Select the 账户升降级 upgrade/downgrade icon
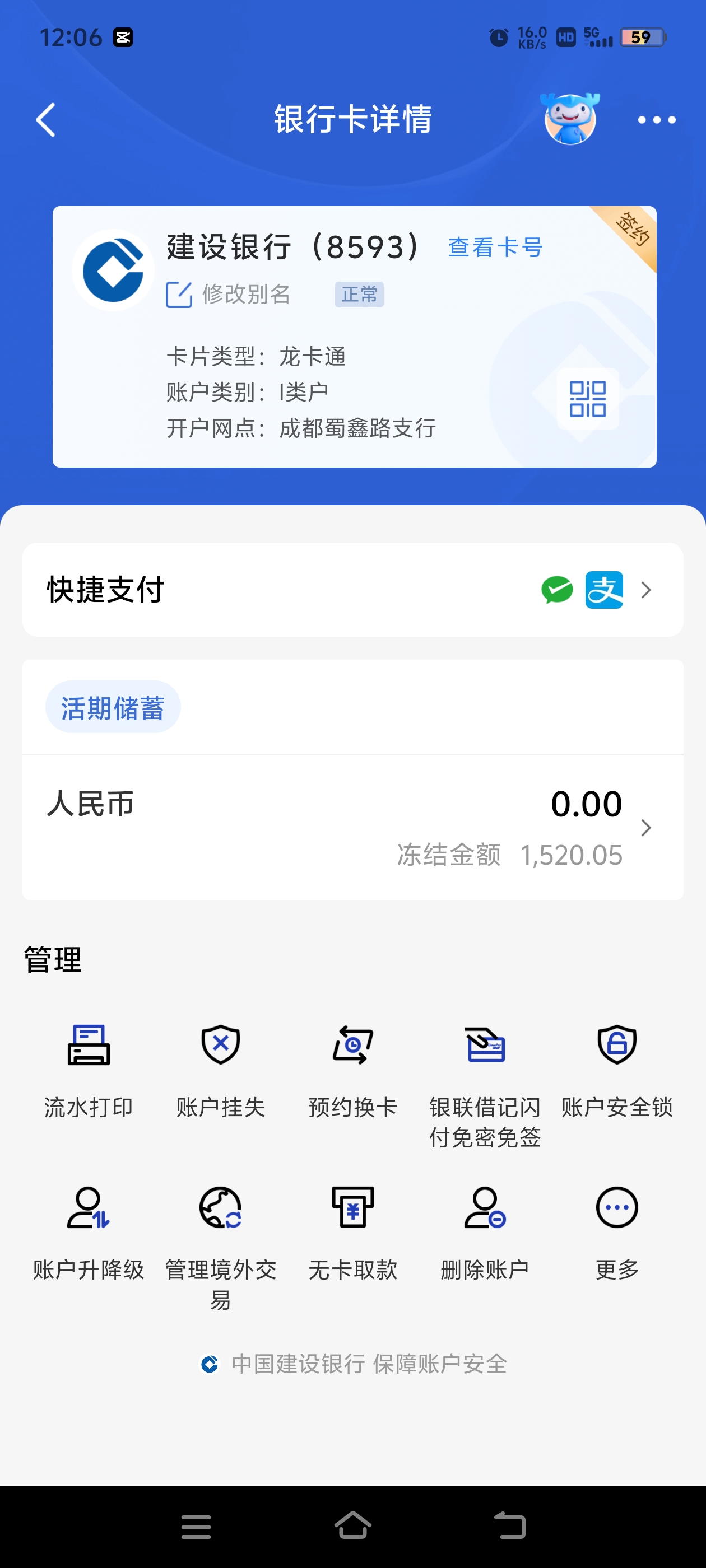The width and height of the screenshot is (706, 1568). pyautogui.click(x=89, y=1208)
